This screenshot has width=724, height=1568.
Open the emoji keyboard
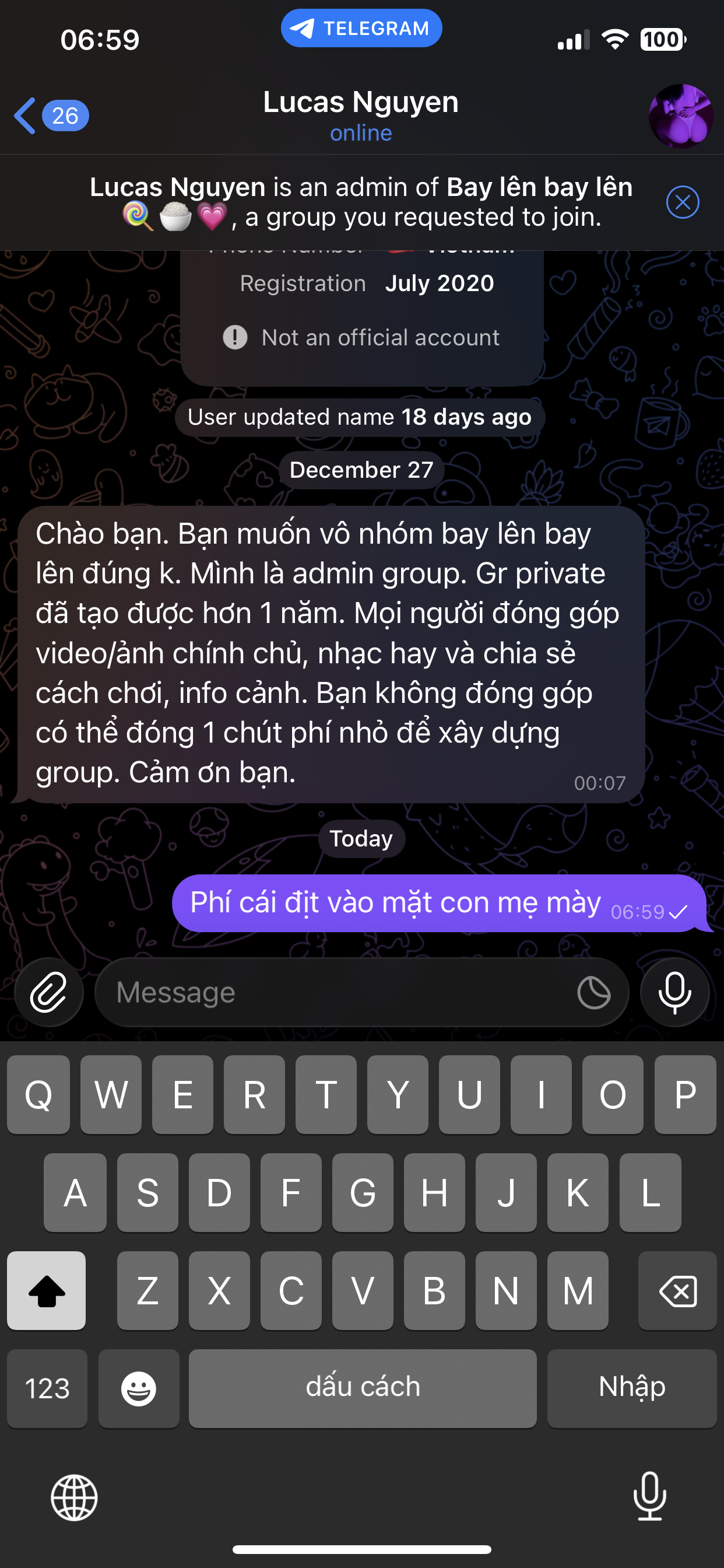tap(139, 1388)
